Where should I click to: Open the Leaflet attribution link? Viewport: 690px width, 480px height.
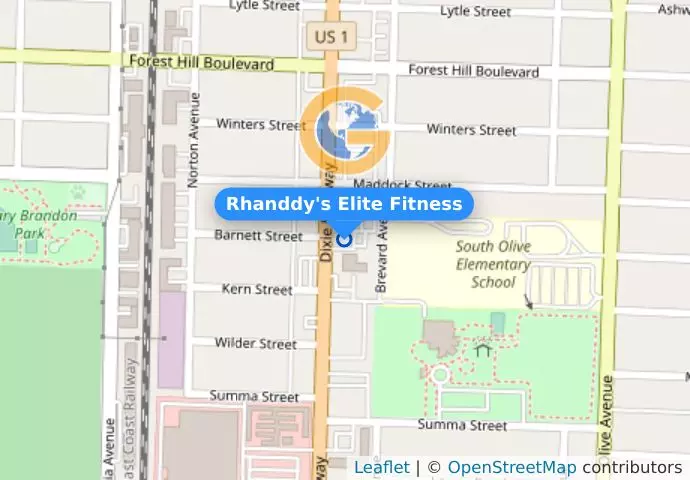coord(381,468)
